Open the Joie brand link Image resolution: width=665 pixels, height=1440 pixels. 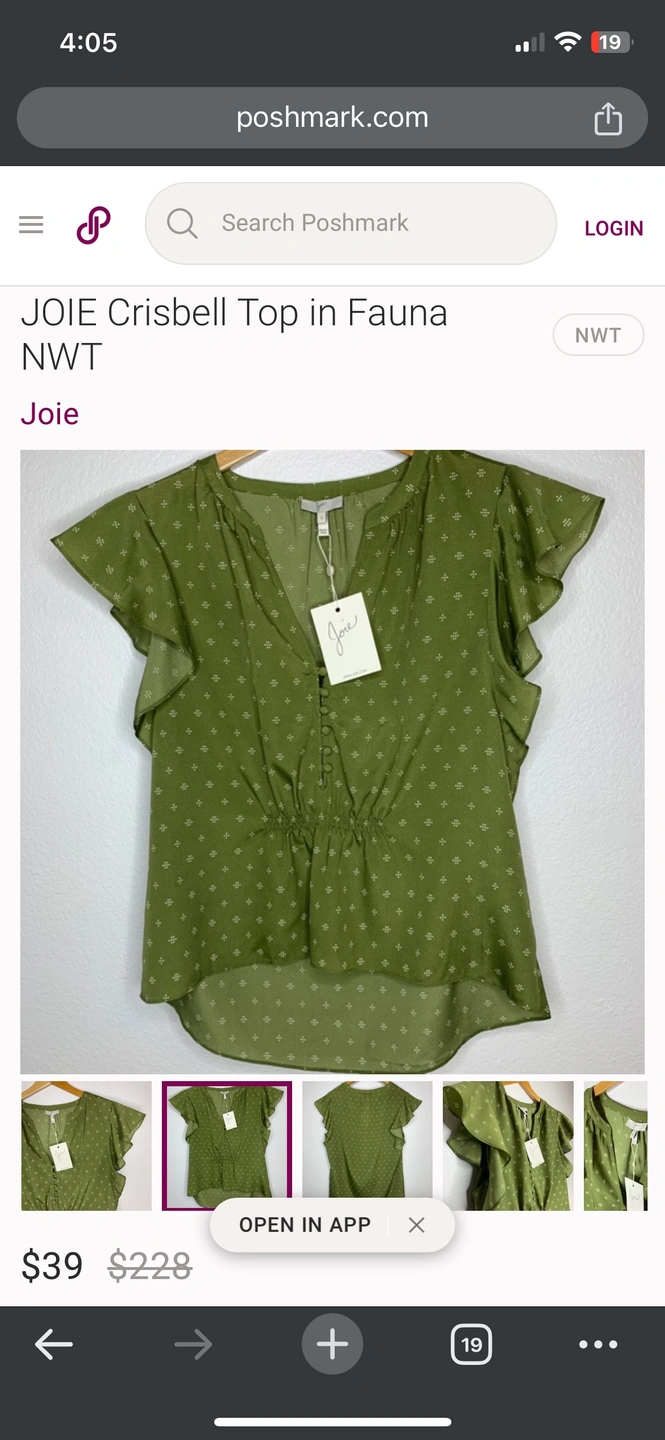(50, 414)
